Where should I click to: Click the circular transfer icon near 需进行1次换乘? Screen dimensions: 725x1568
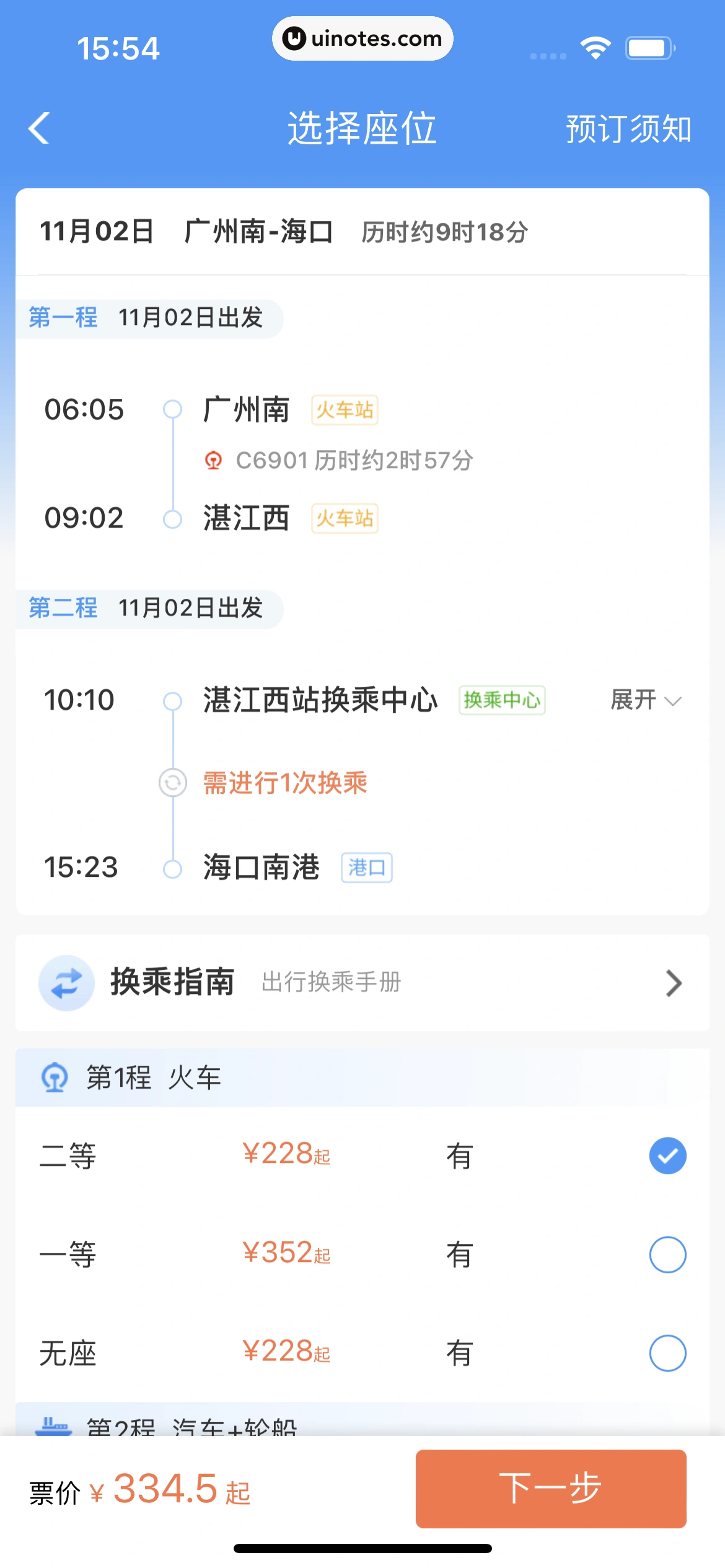point(172,782)
